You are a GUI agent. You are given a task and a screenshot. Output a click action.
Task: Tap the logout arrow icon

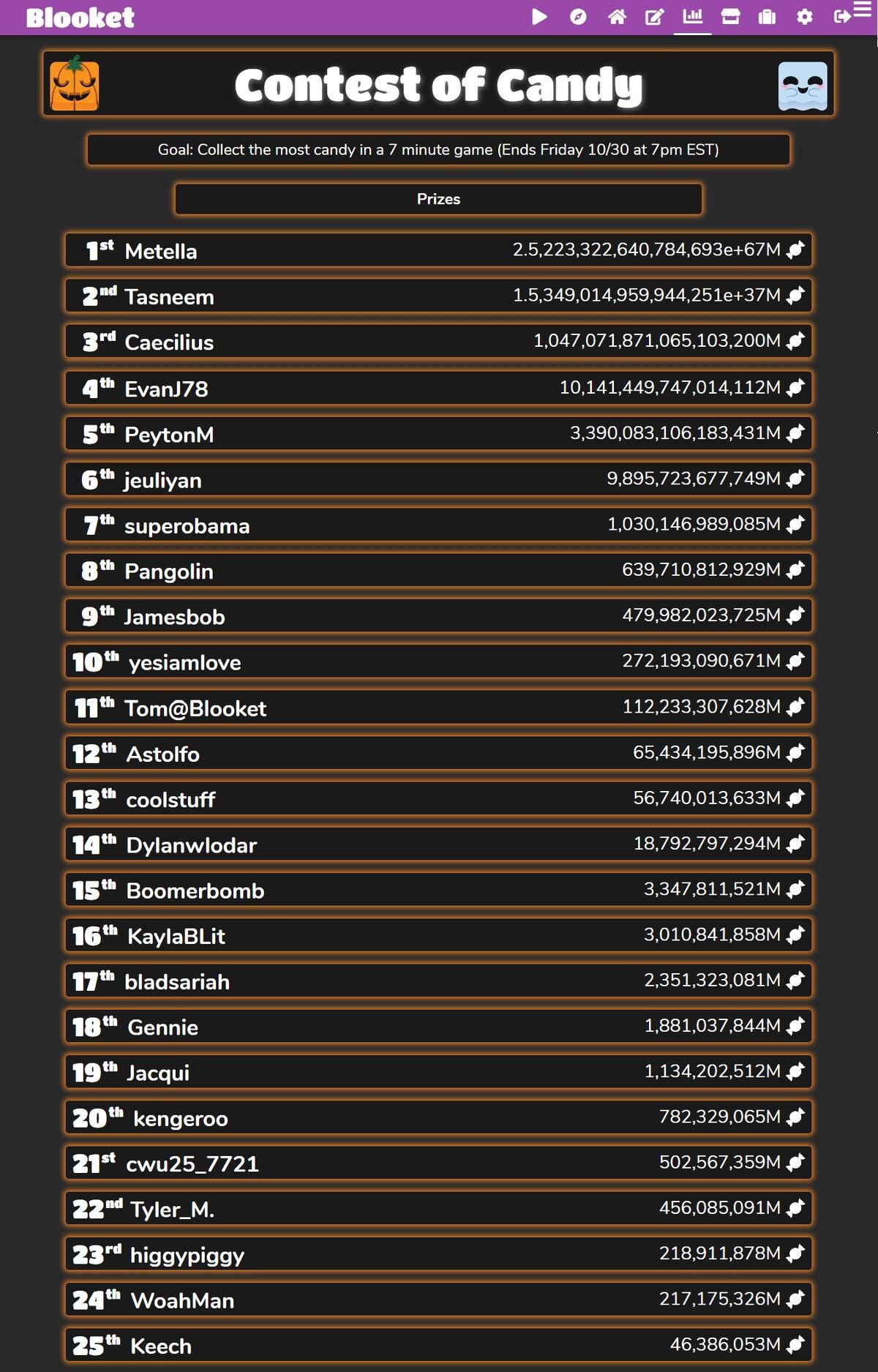point(842,16)
